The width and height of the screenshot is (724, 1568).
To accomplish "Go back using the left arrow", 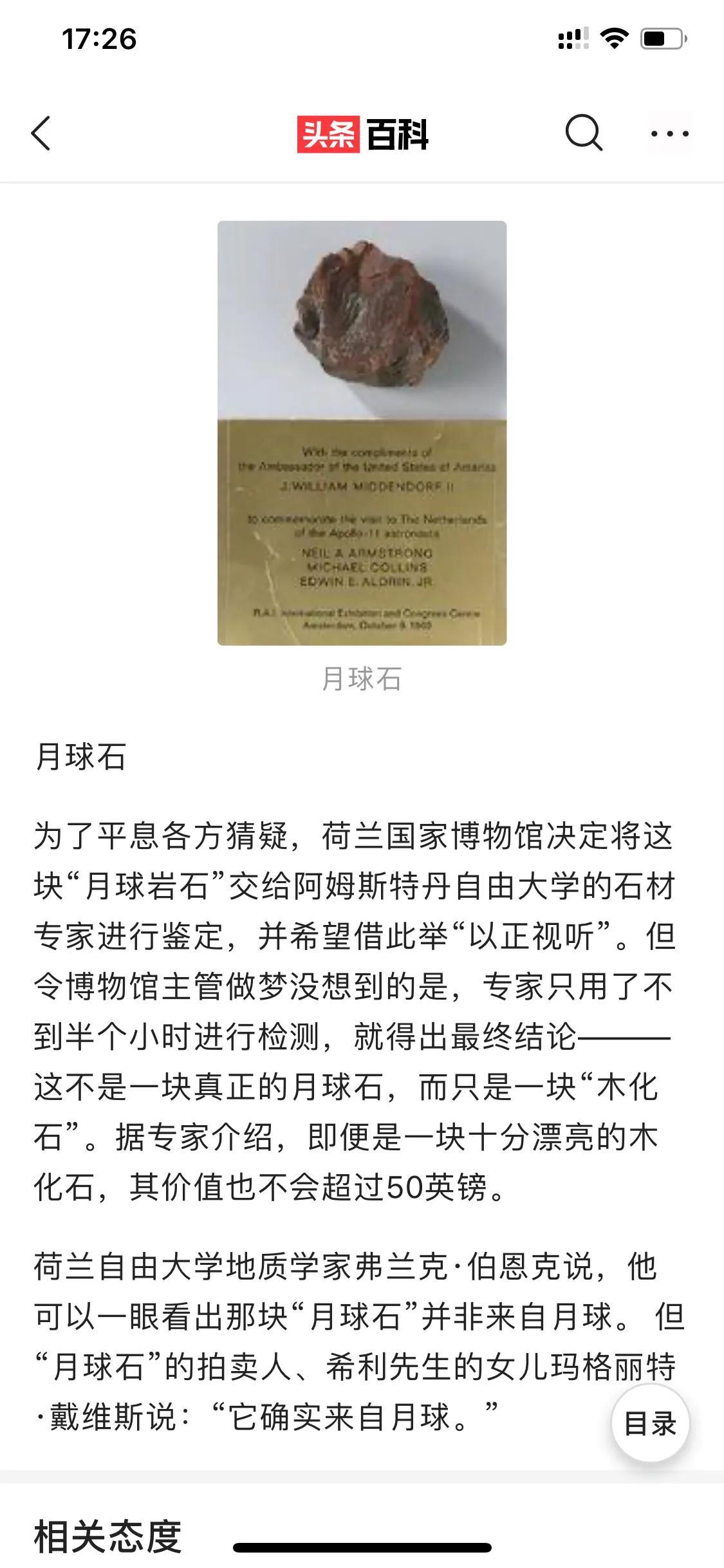I will [x=41, y=134].
